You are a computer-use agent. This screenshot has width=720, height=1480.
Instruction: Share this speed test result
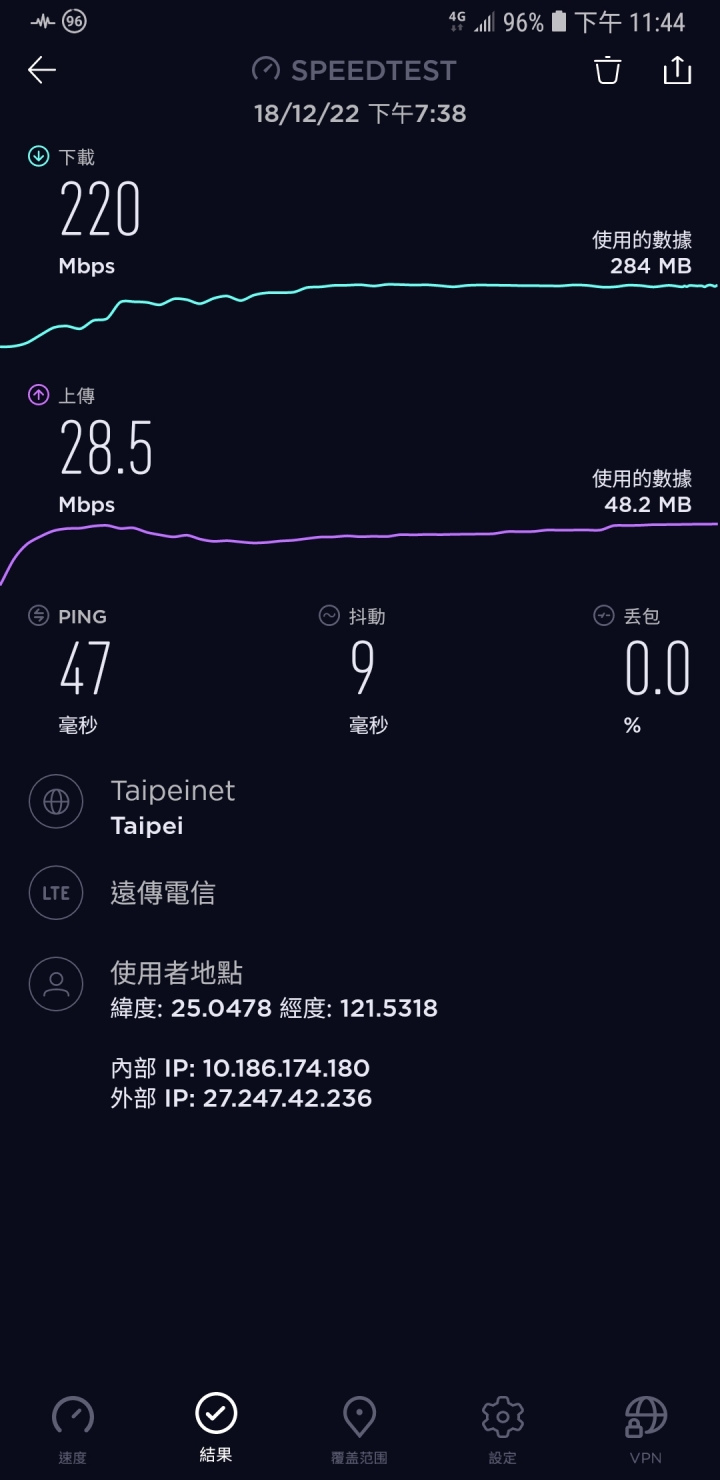point(677,70)
